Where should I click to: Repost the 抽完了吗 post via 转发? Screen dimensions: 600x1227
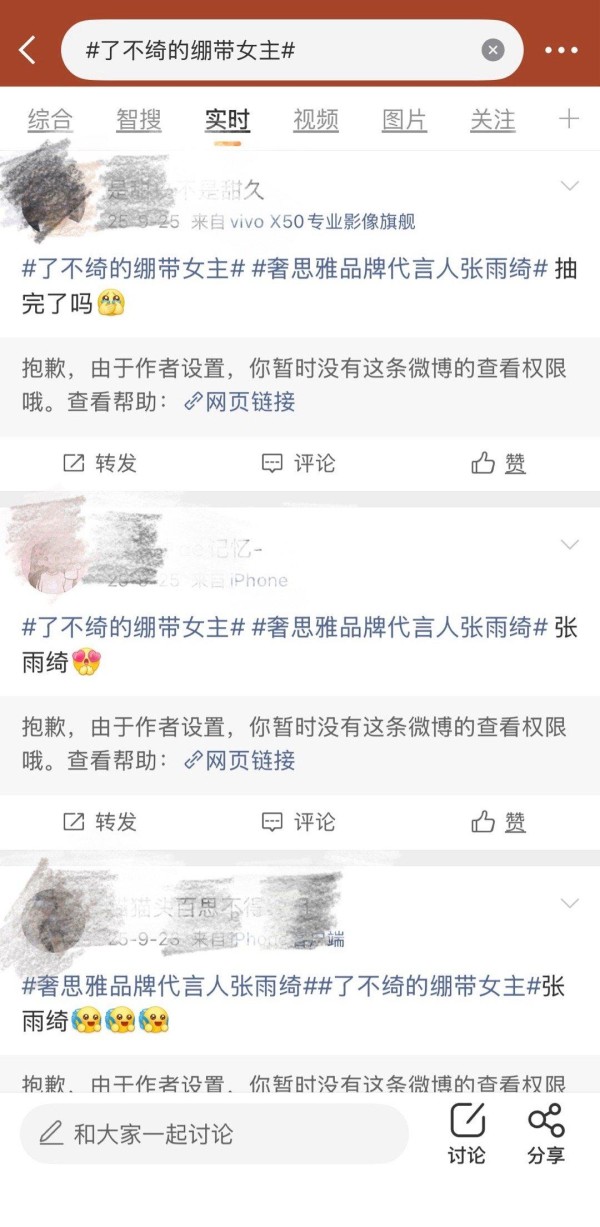[100, 463]
